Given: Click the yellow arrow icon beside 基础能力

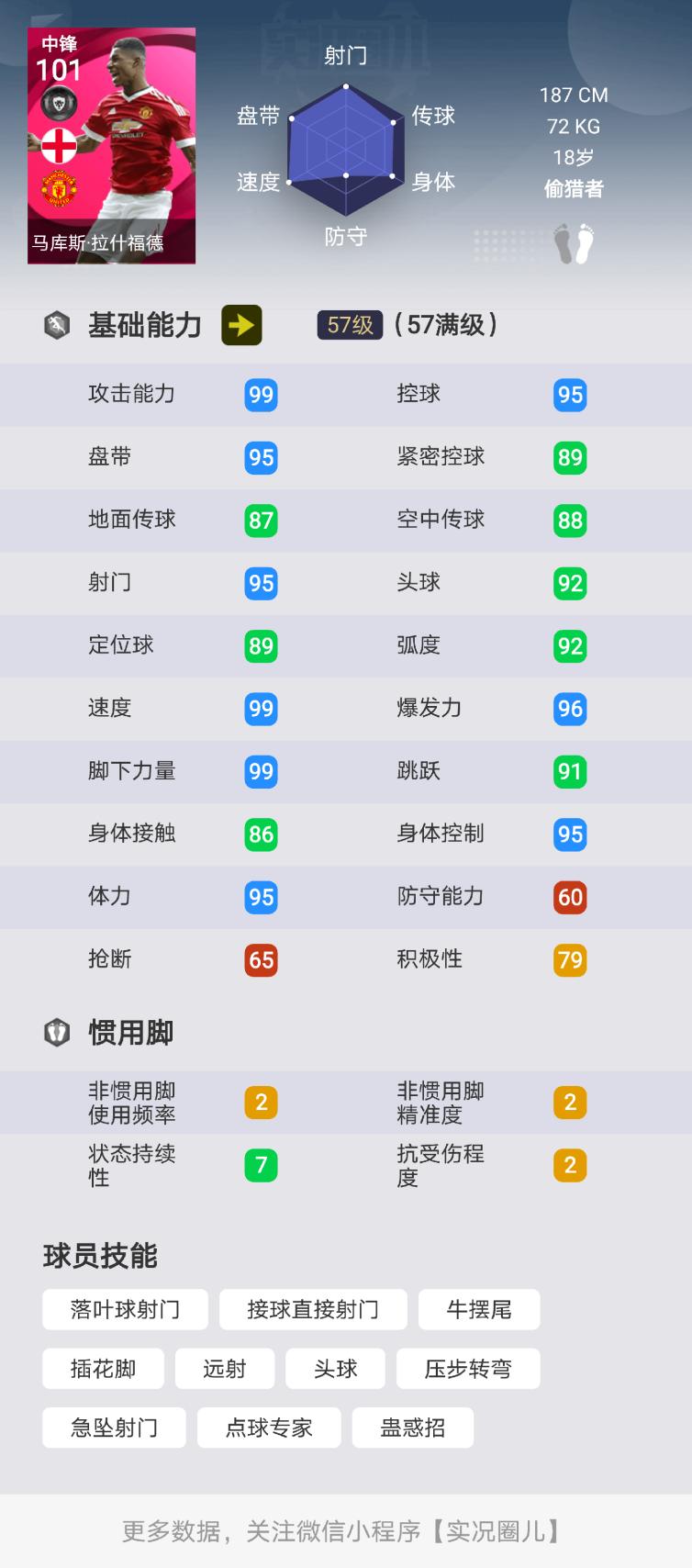Looking at the screenshot, I should pos(240,325).
